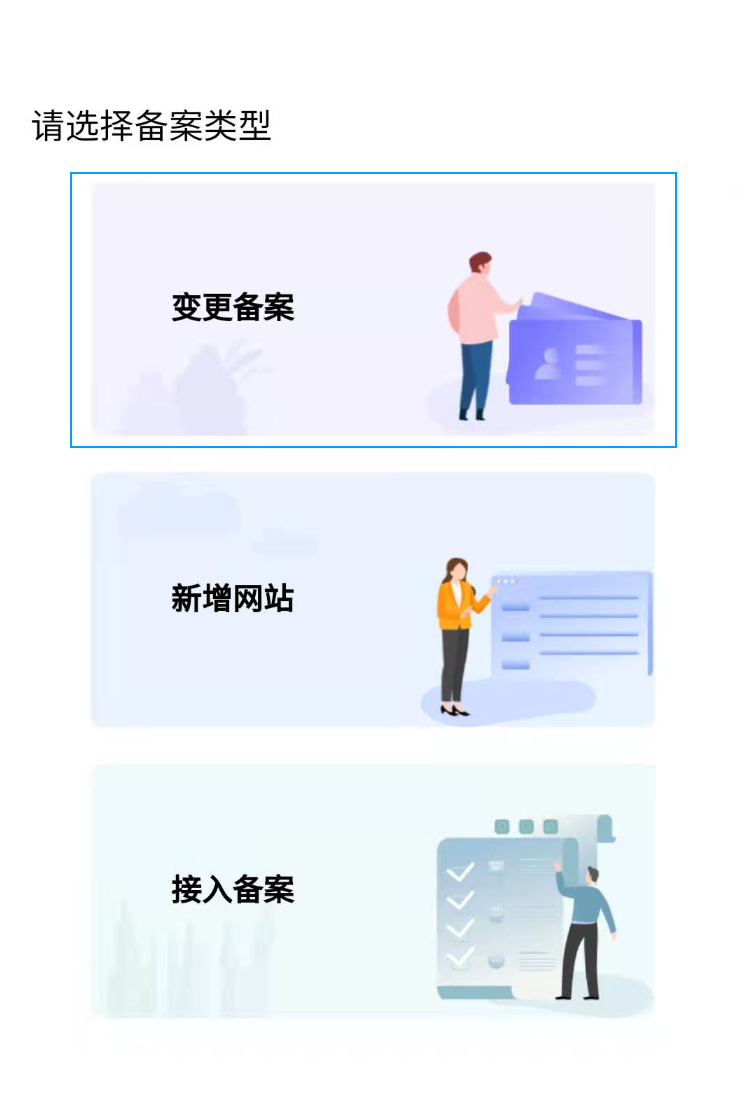Screen dimensions: 740x1094
Task: Select the 变更备案 card
Action: tap(372, 309)
